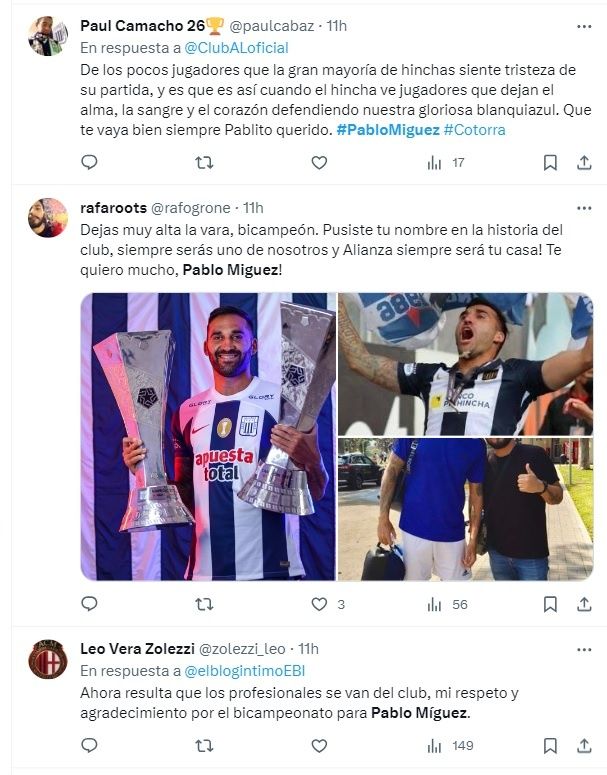The image size is (607, 775).
Task: Bookmark Paul Camacho's tweet
Action: pos(550,162)
